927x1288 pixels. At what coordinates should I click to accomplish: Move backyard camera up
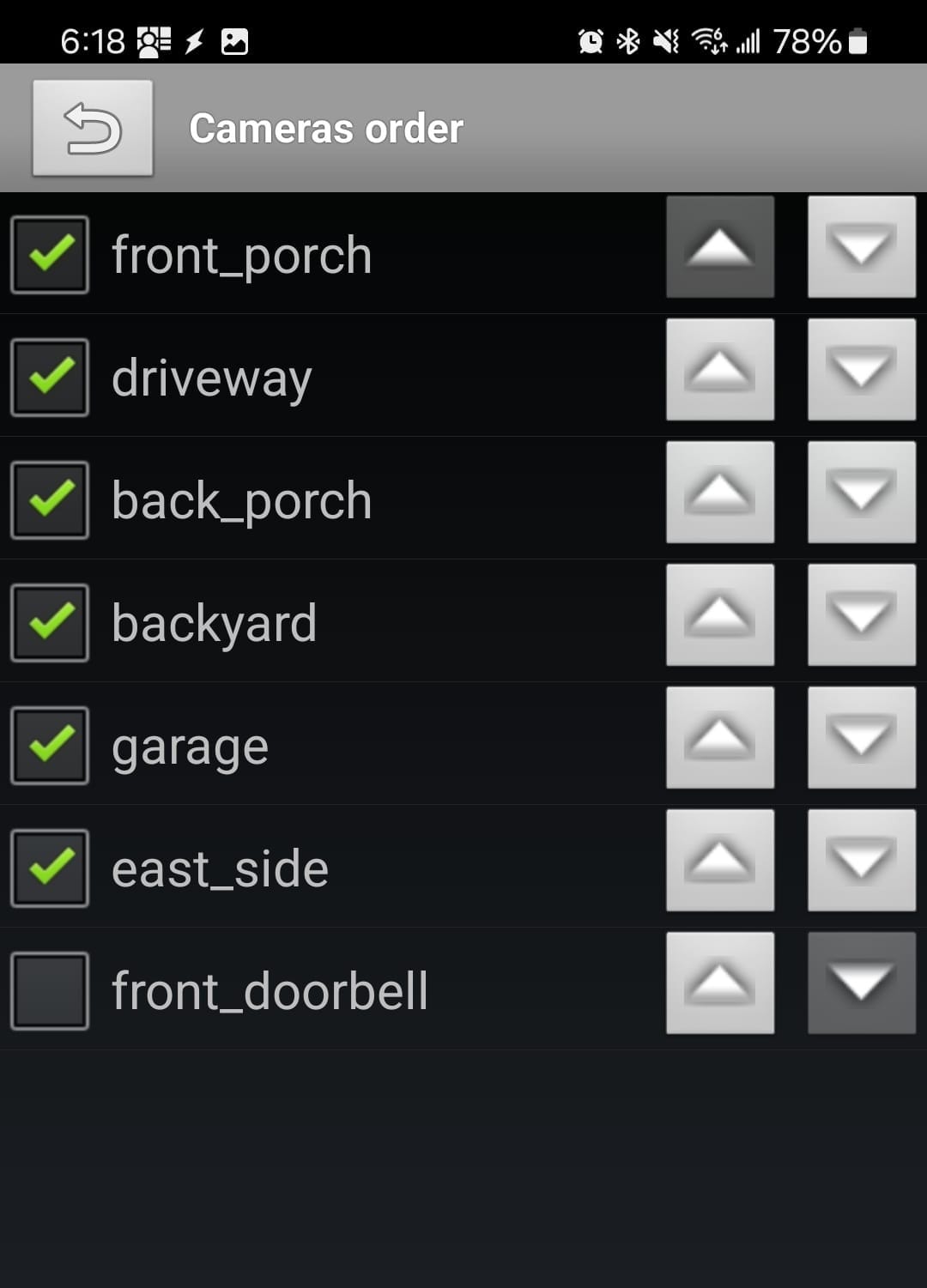click(x=720, y=615)
